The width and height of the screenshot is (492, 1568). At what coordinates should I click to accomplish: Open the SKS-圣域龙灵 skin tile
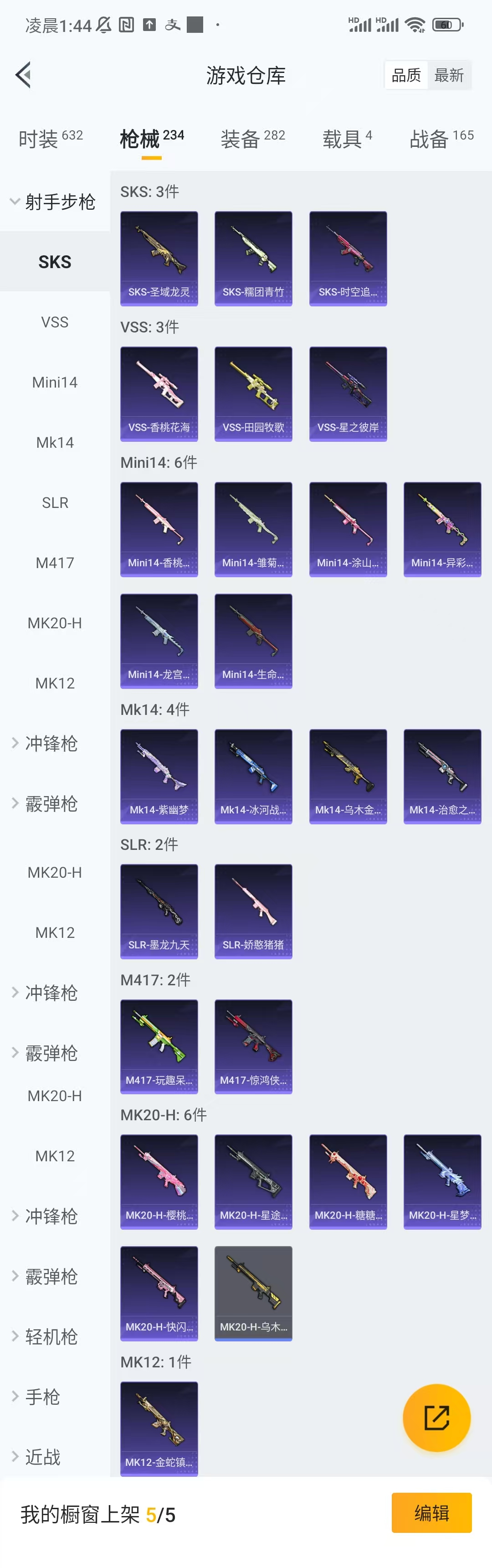(x=159, y=259)
